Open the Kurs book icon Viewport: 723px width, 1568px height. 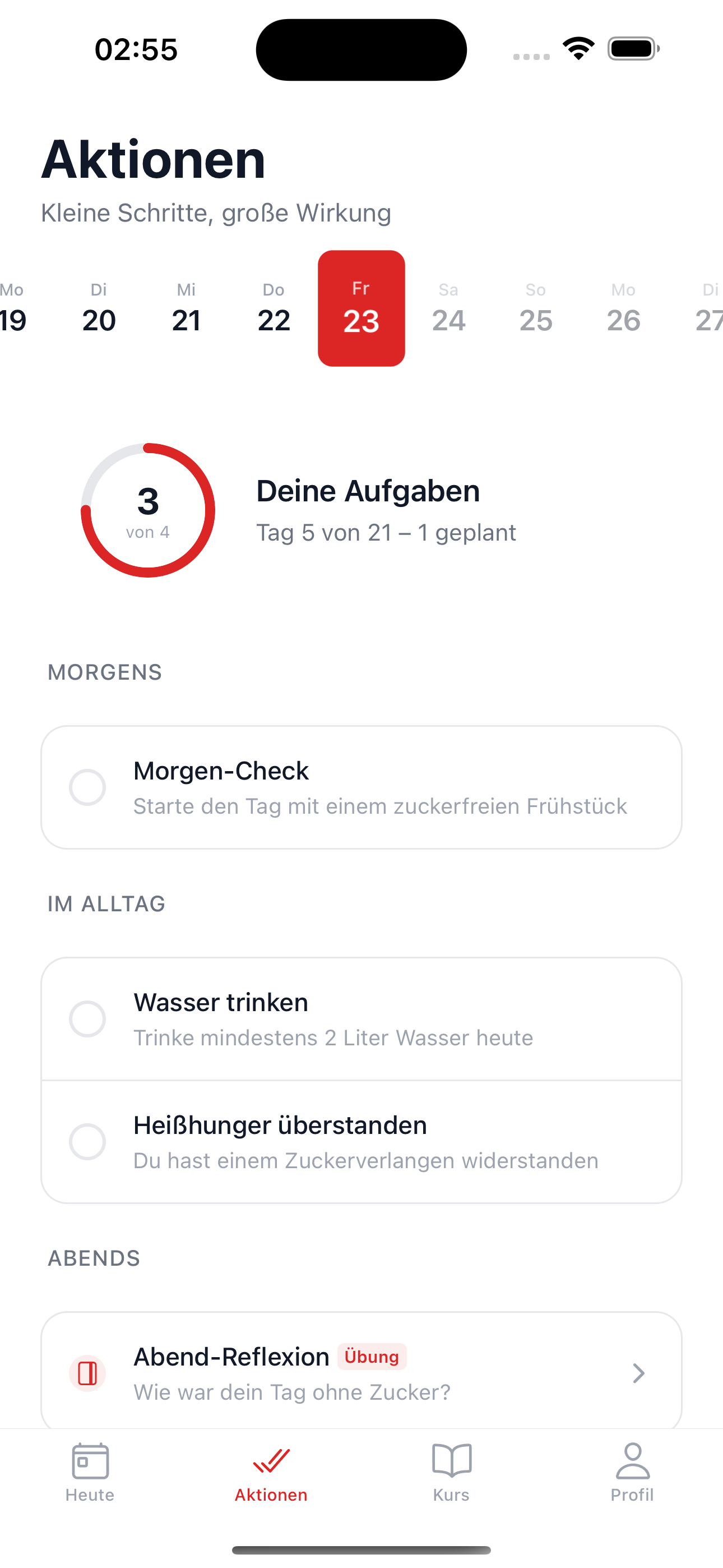click(x=451, y=1461)
